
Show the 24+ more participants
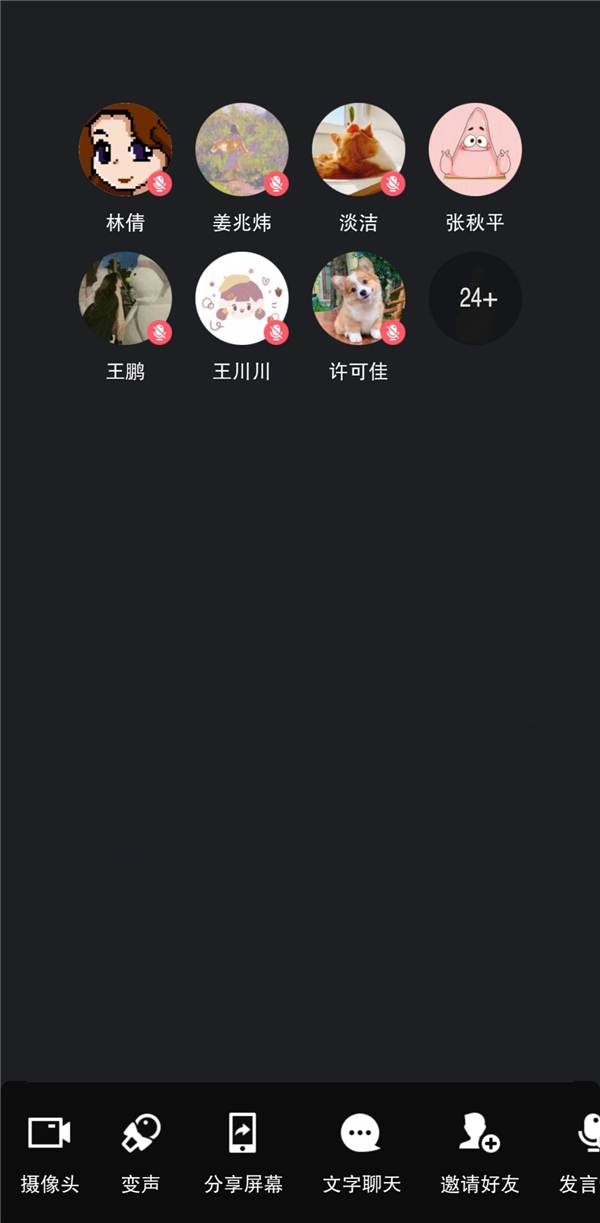475,298
